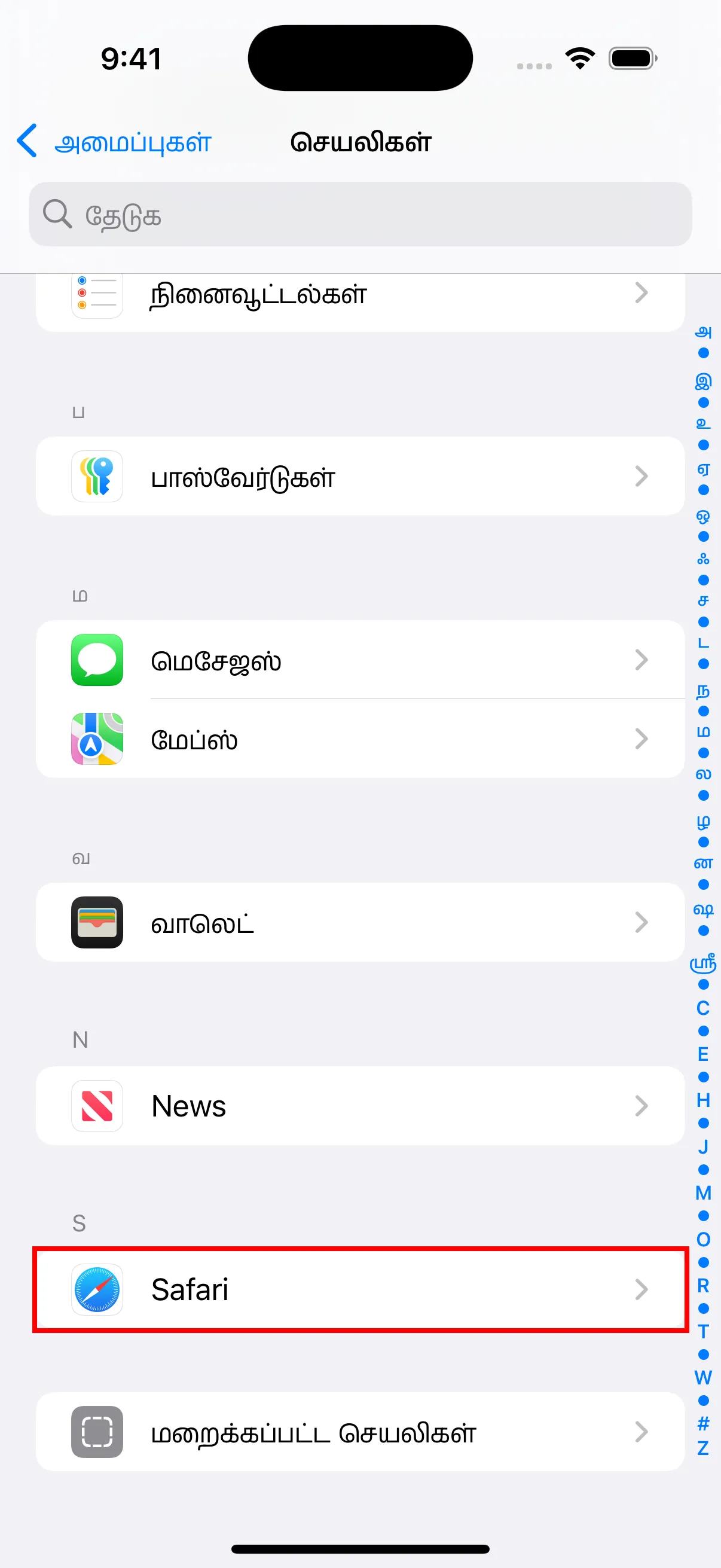Jump to letter M in index
This screenshot has width=721, height=1568.
(703, 1193)
